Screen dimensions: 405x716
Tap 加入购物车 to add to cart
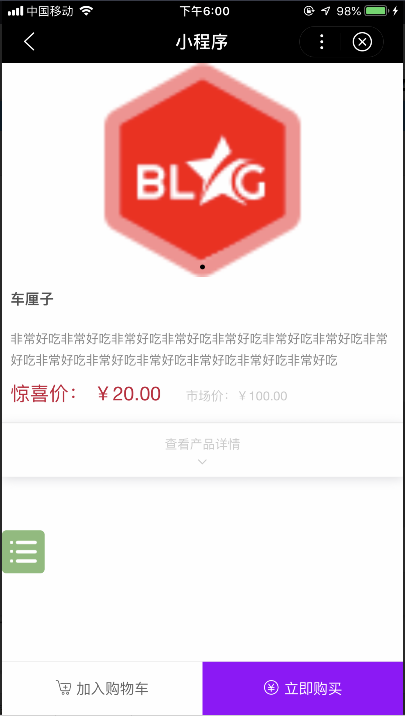pyautogui.click(x=102, y=688)
